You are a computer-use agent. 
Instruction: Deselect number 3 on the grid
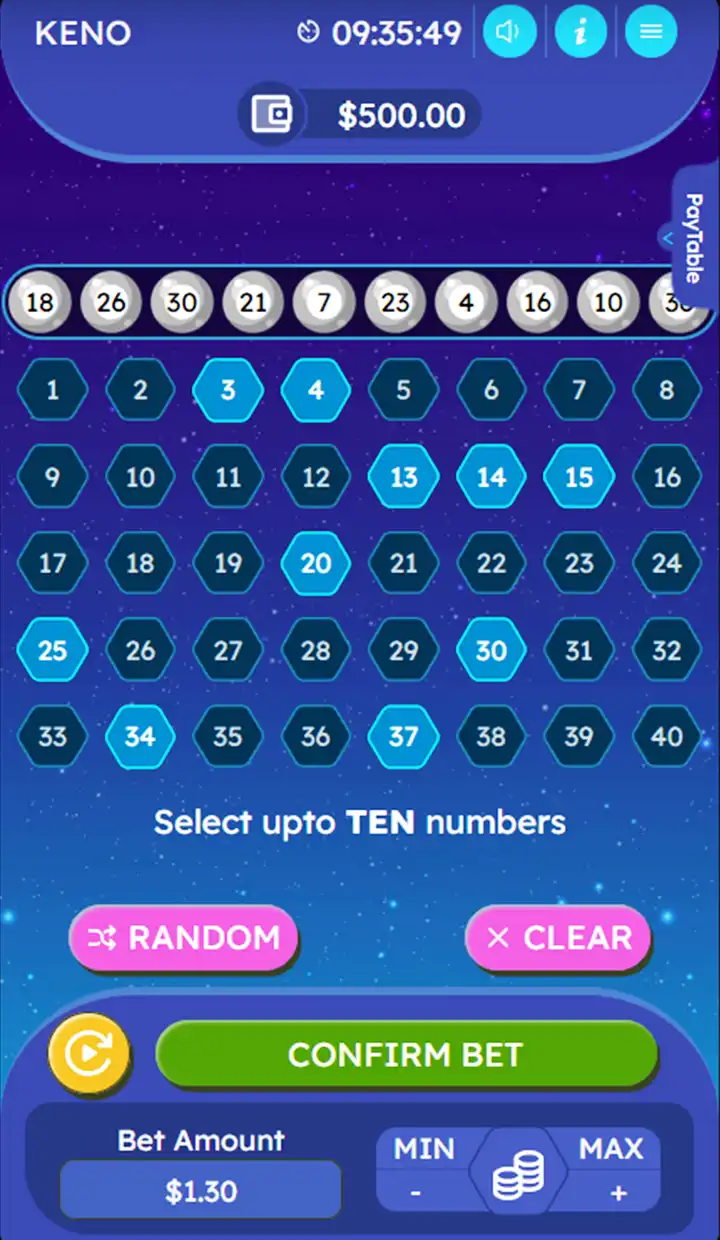click(228, 390)
